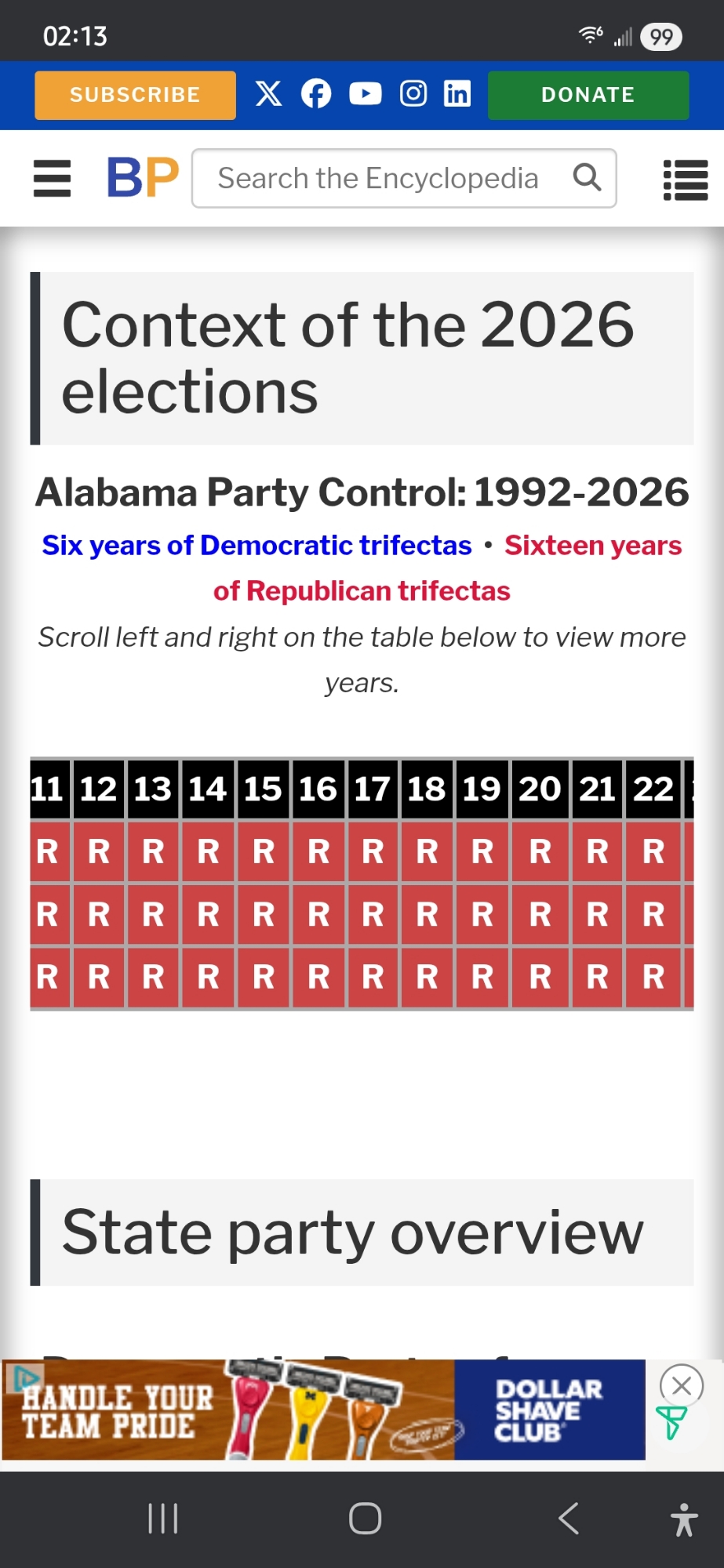This screenshot has height=1568, width=724.
Task: Visit the Facebook page
Action: tap(316, 94)
